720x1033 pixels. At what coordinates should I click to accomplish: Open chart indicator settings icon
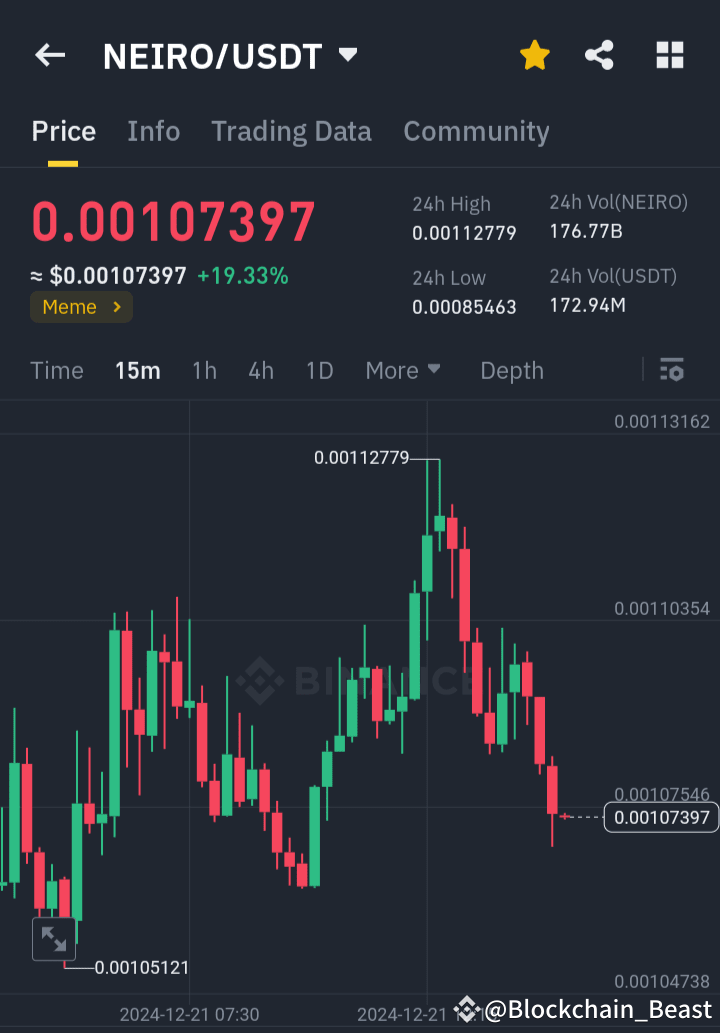[671, 370]
